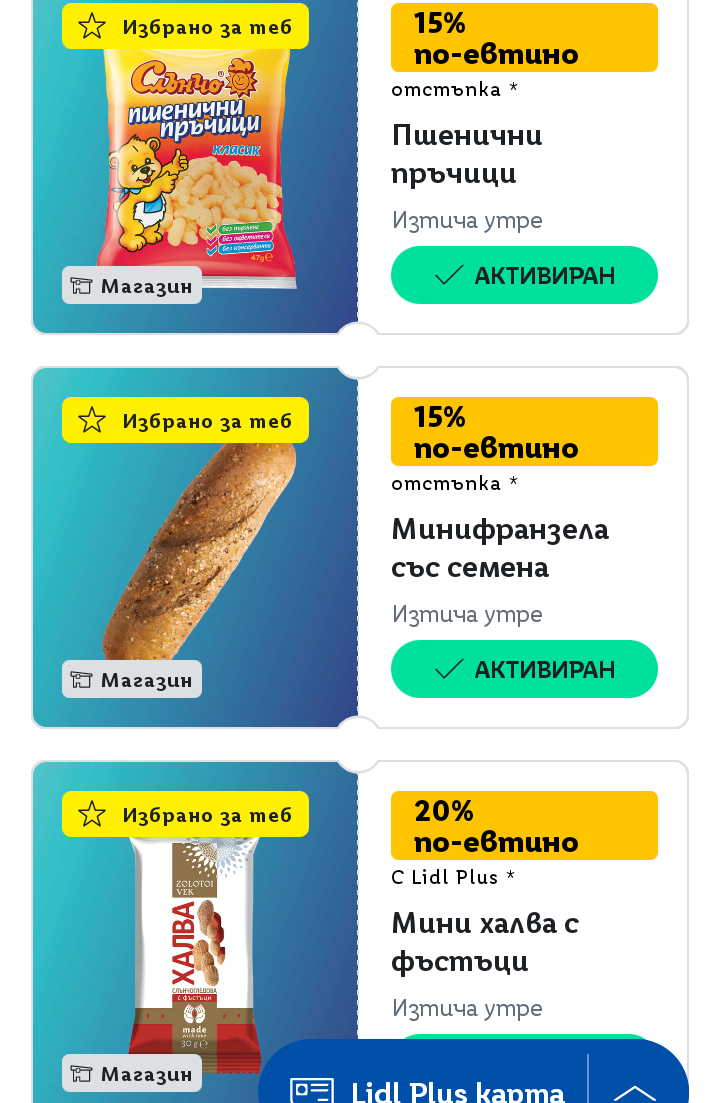Deactivate the Минифранзела със семена coupon
Viewport: 717px width, 1103px height.
524,669
